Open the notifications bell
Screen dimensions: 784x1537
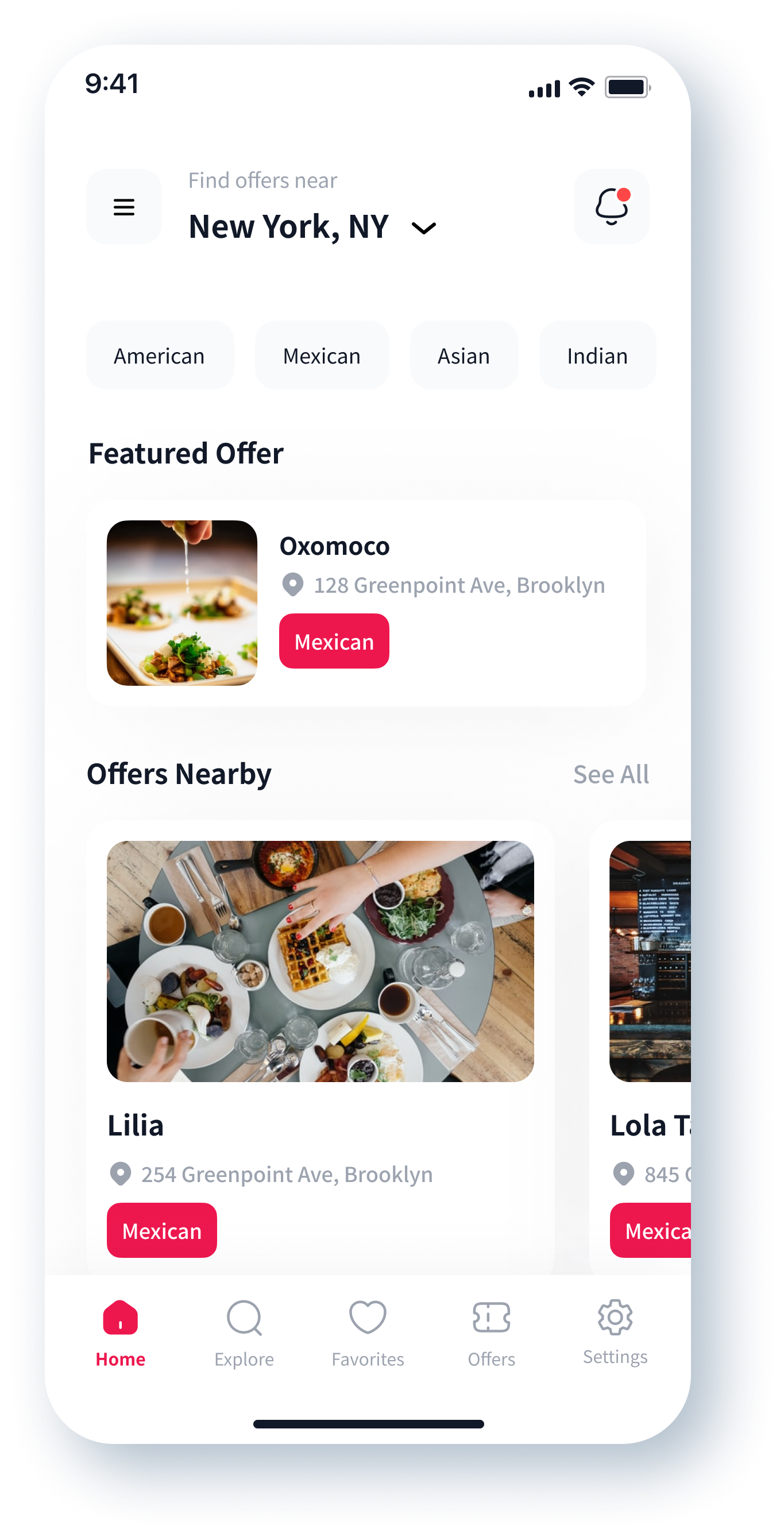[x=611, y=207]
